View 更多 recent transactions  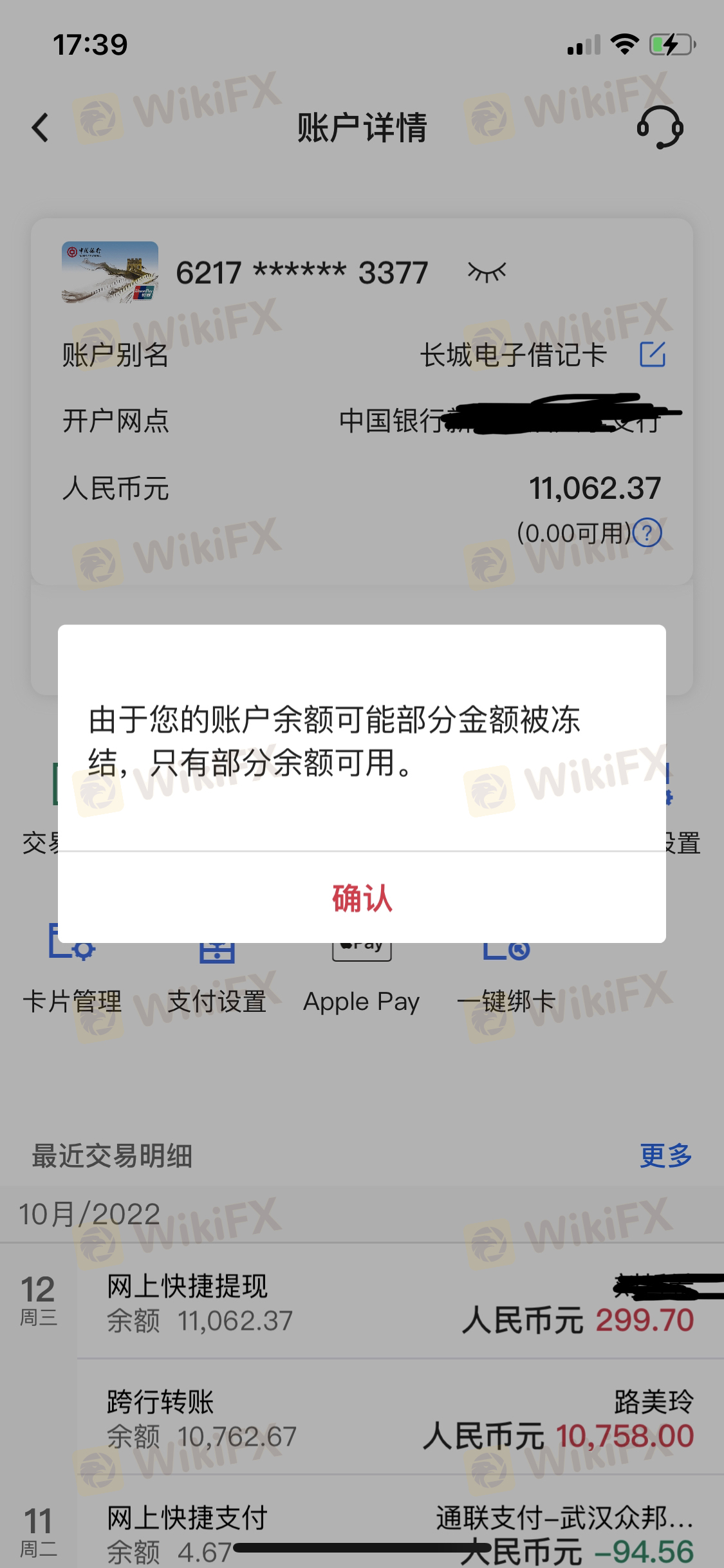pyautogui.click(x=665, y=1155)
